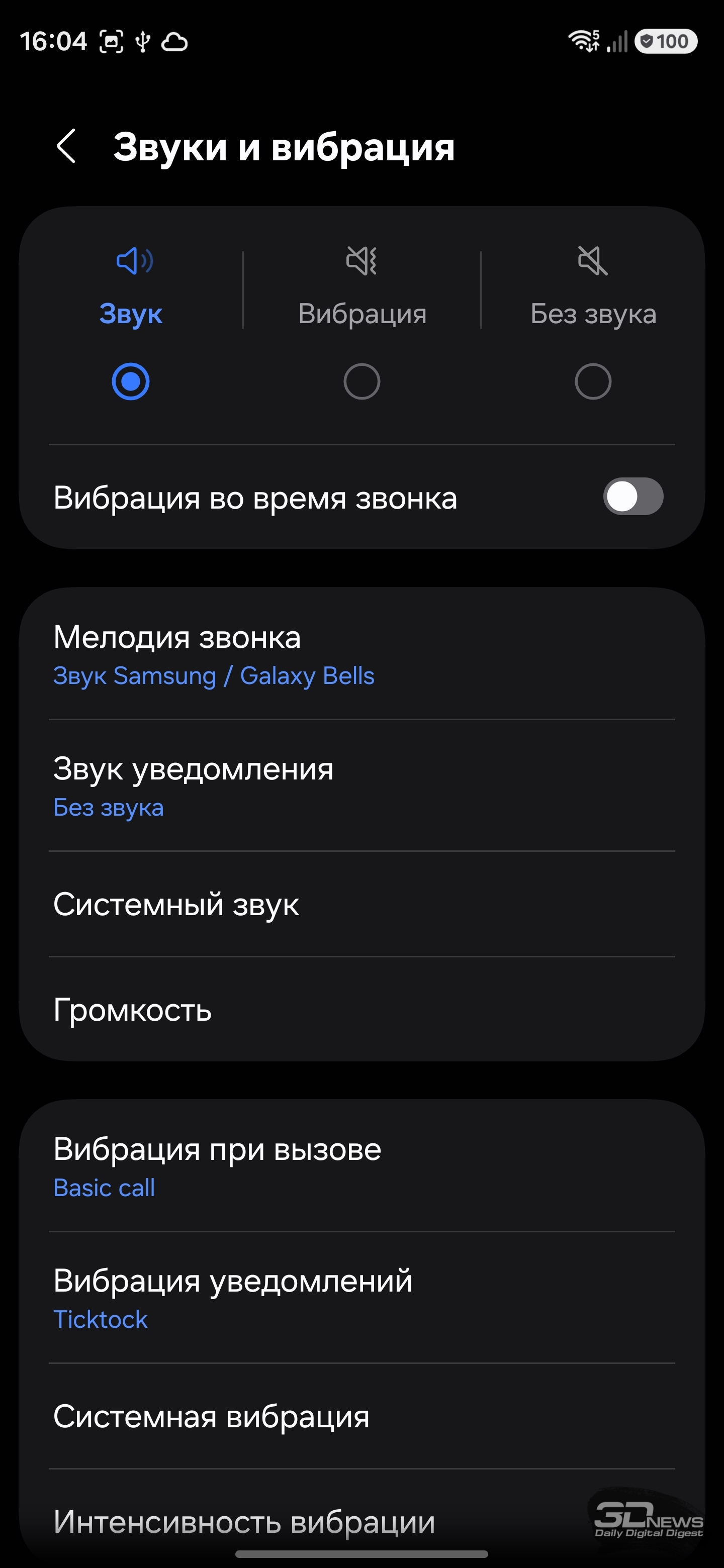Open Звук уведомления settings
This screenshot has width=724, height=1568.
point(361,787)
